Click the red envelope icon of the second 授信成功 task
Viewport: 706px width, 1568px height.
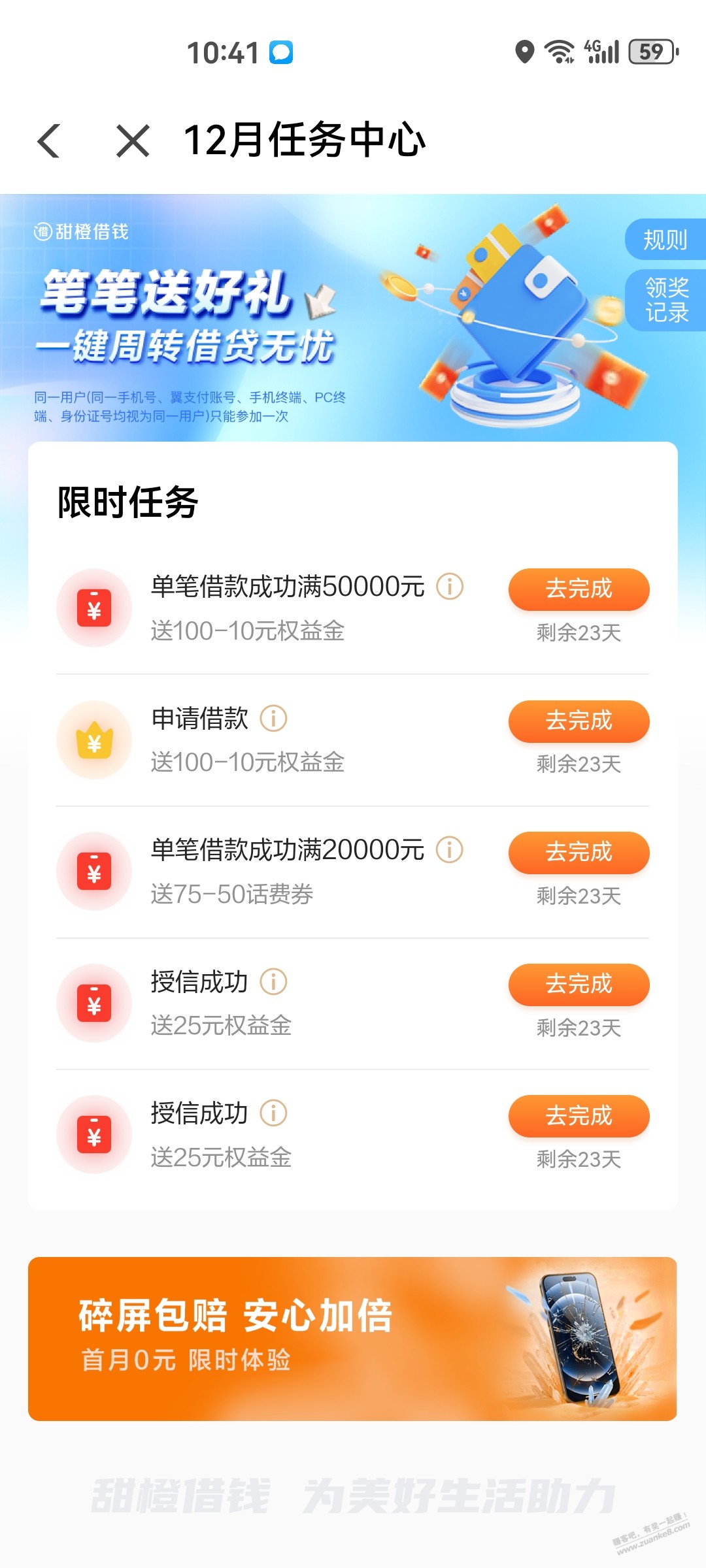(x=93, y=1134)
